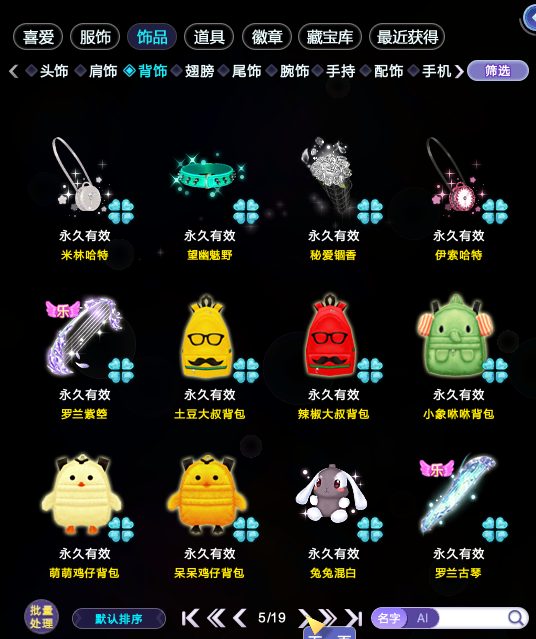
Task: Switch to the 服饰 tab
Action: (x=95, y=37)
